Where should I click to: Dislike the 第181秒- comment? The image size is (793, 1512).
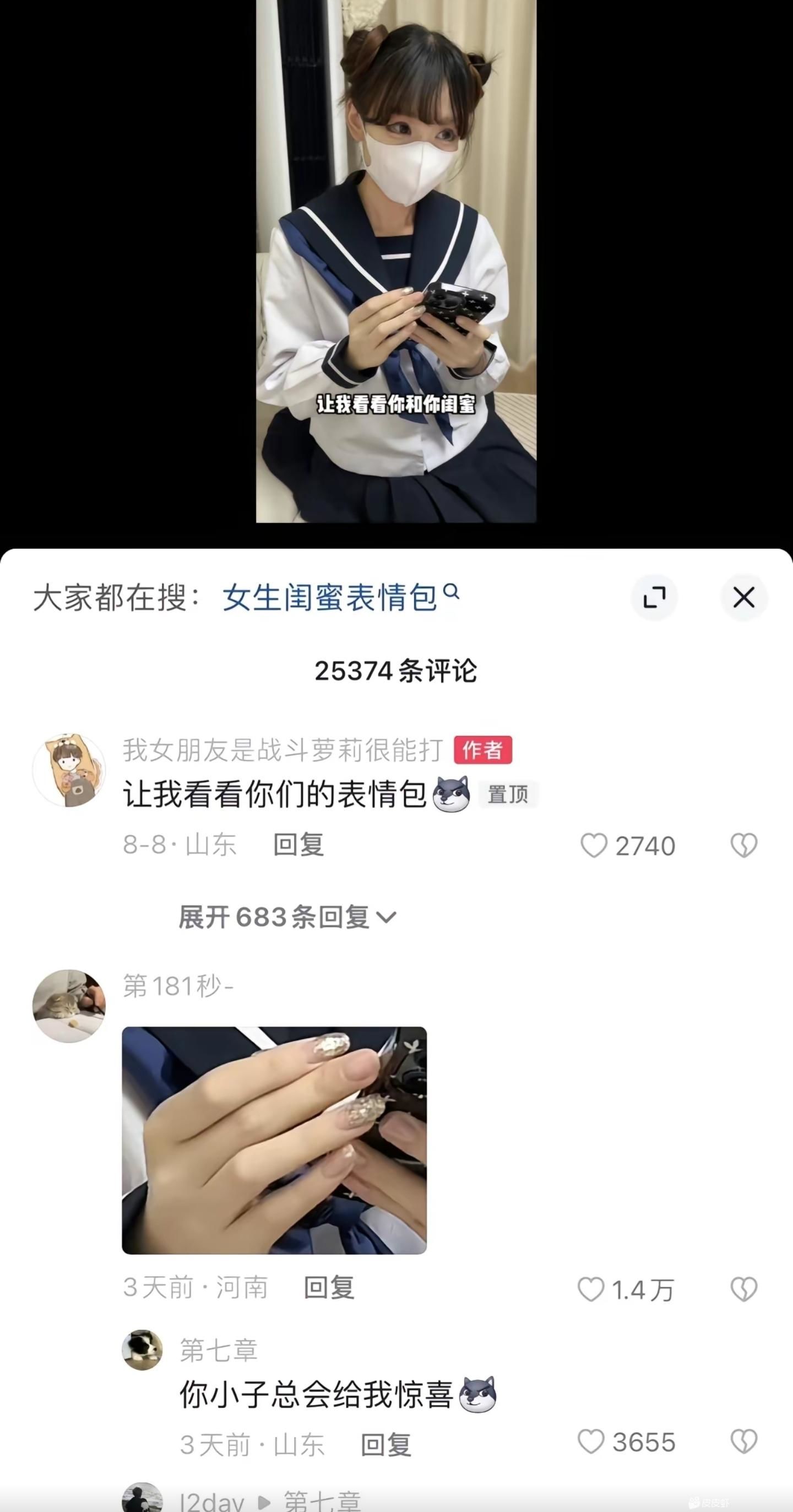pos(744,1289)
